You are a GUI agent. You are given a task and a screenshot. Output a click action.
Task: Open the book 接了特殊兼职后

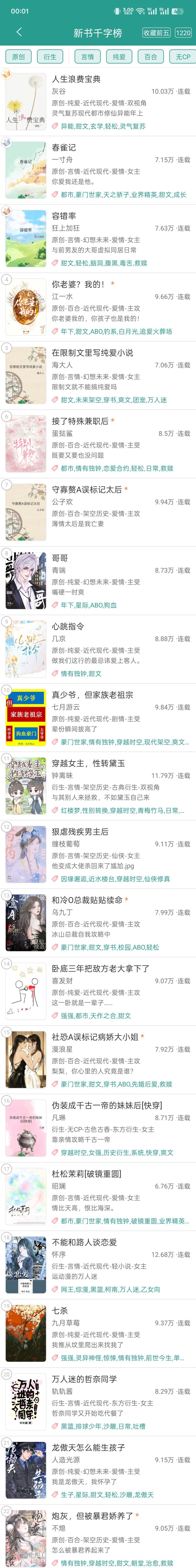click(x=80, y=421)
